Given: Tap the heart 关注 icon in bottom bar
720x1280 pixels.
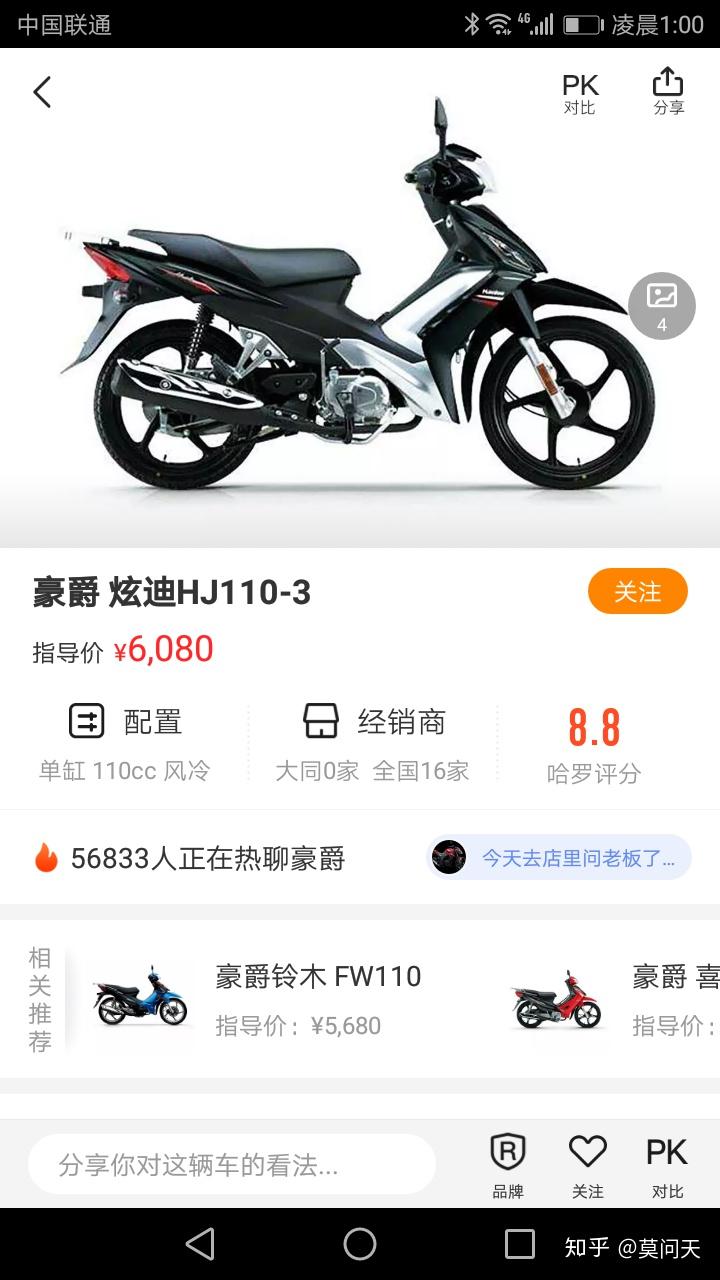Looking at the screenshot, I should [587, 1164].
